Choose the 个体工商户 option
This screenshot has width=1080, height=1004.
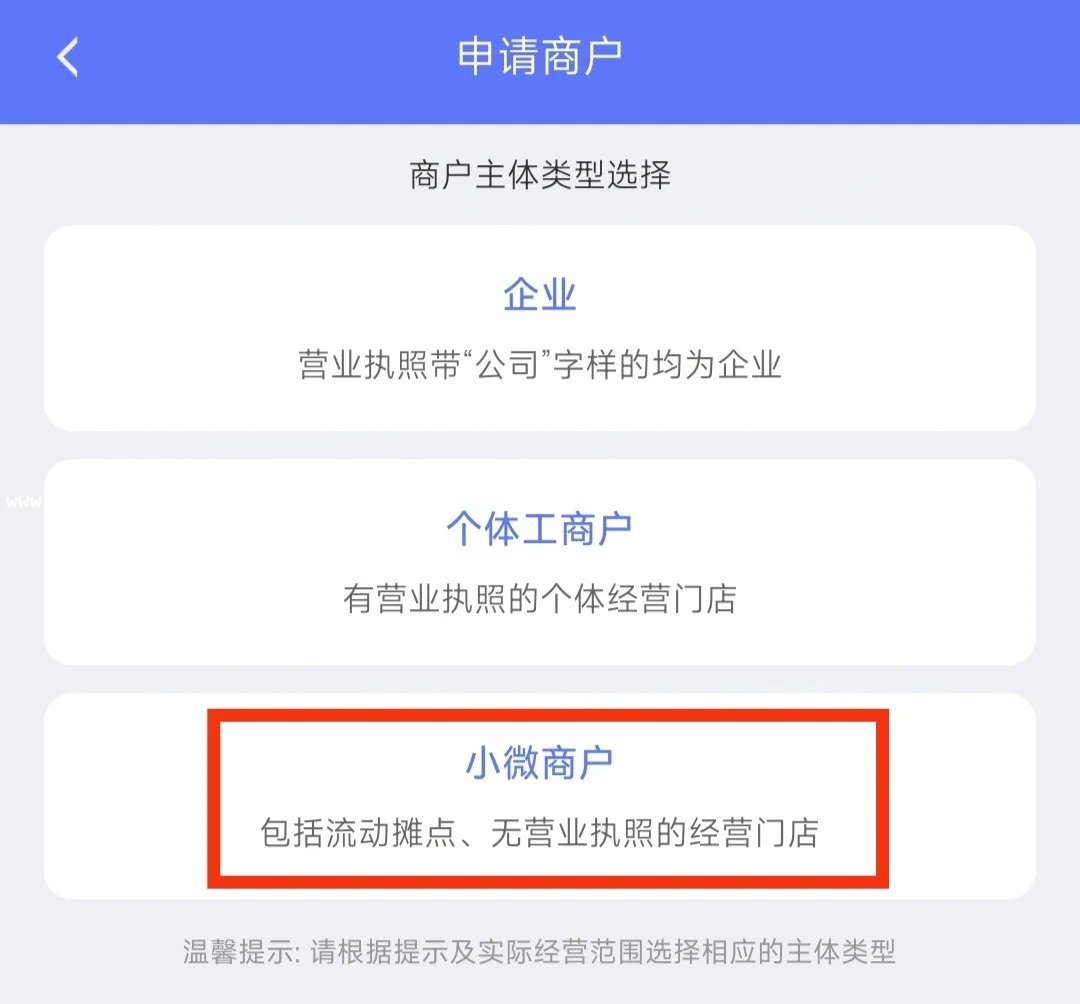pos(540,562)
